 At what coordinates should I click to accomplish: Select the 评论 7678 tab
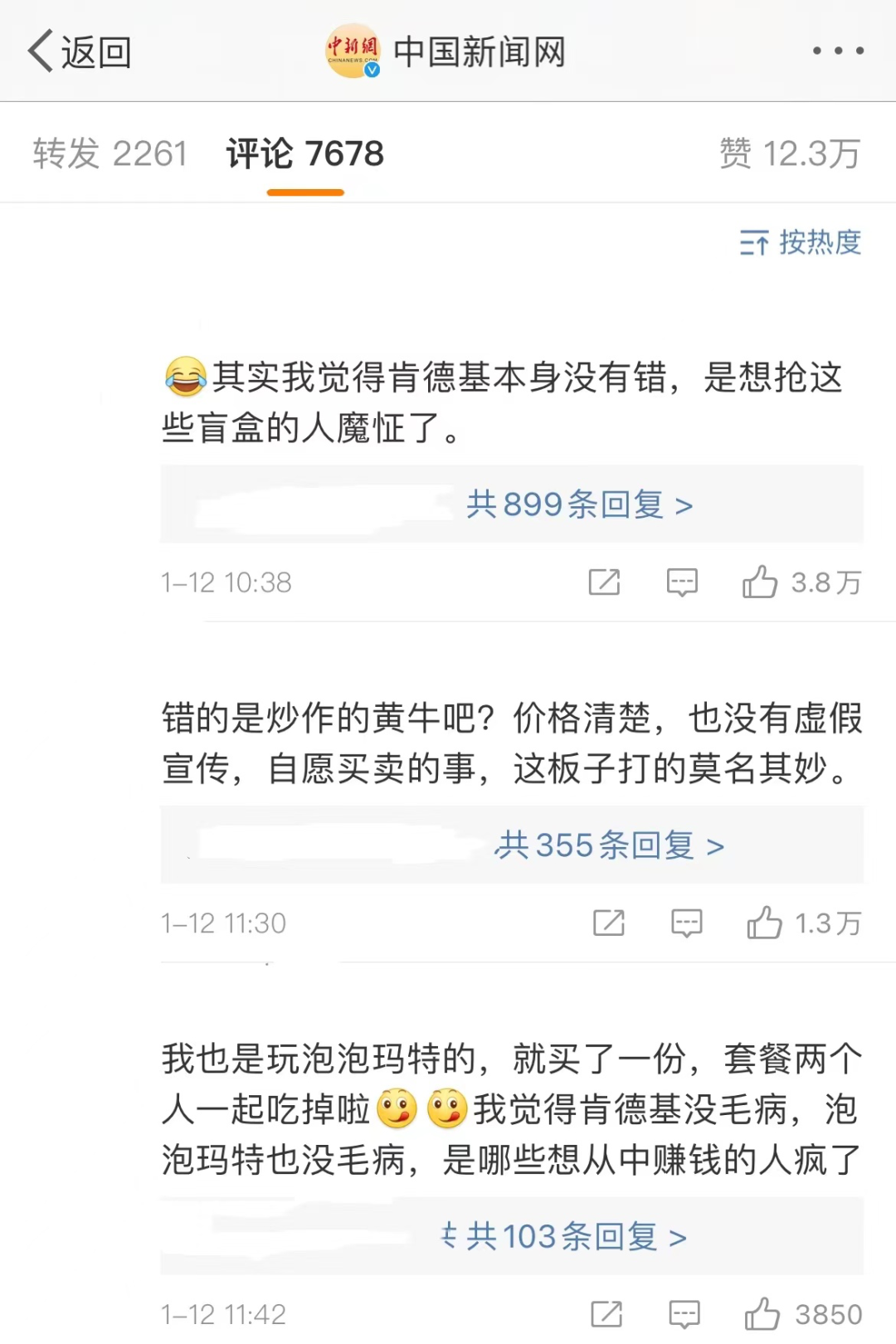[304, 154]
